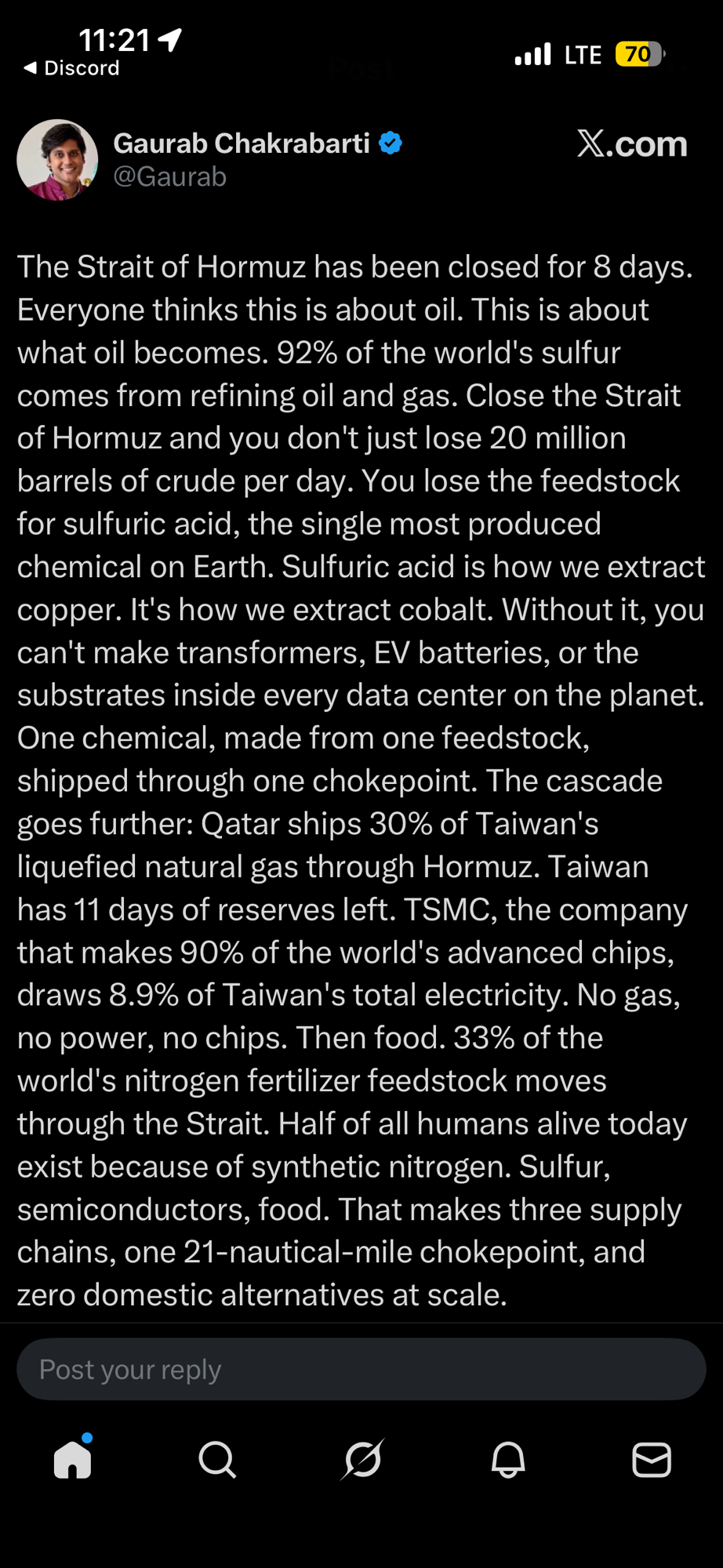The image size is (723, 1568).
Task: Open the @Gaurab handle
Action: click(170, 177)
